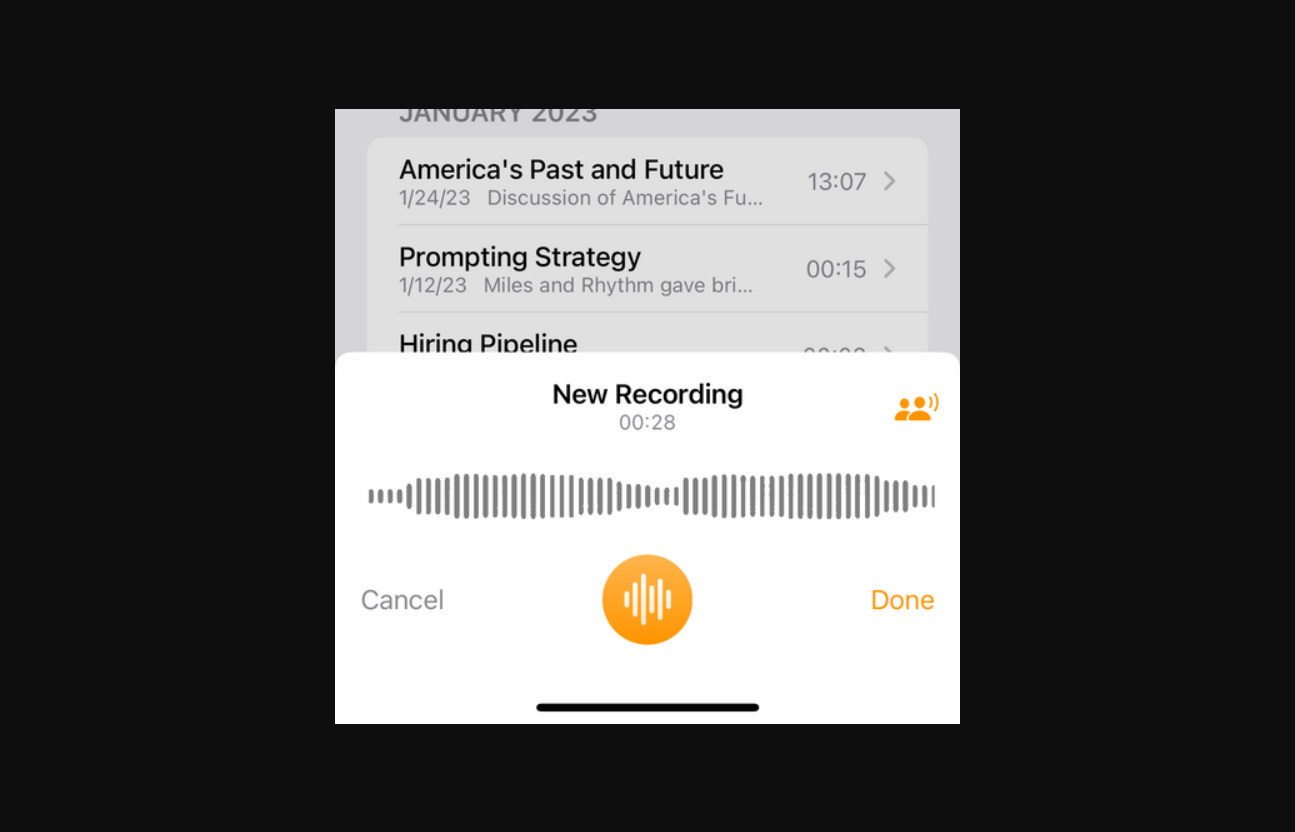
Task: Stop the recording with the orange waveform button
Action: tap(647, 599)
